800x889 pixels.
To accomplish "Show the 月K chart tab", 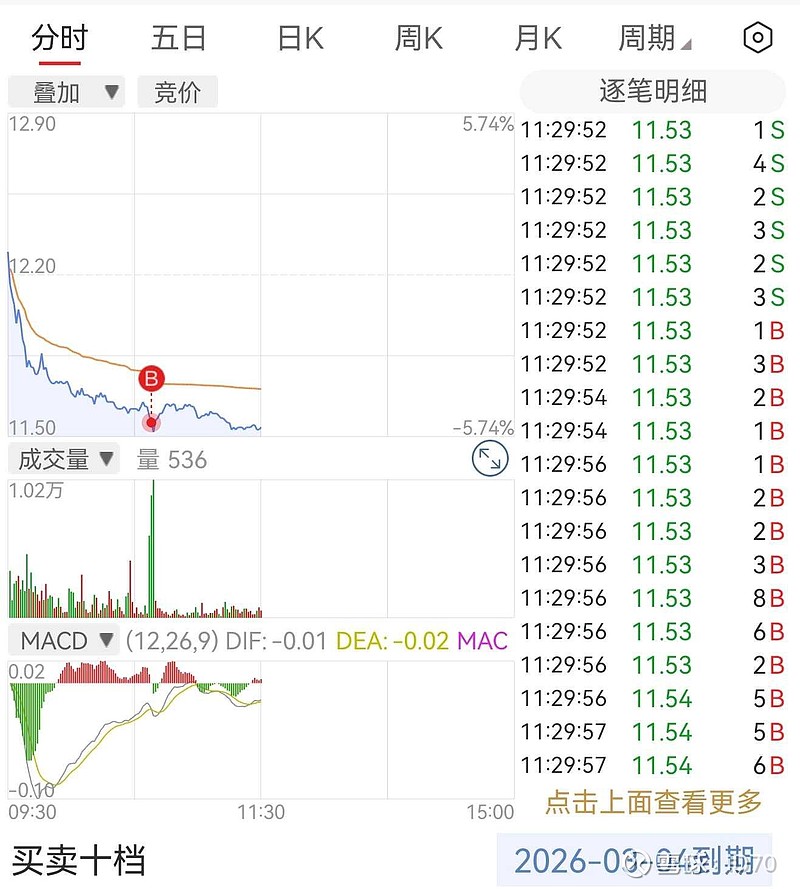I will (538, 38).
